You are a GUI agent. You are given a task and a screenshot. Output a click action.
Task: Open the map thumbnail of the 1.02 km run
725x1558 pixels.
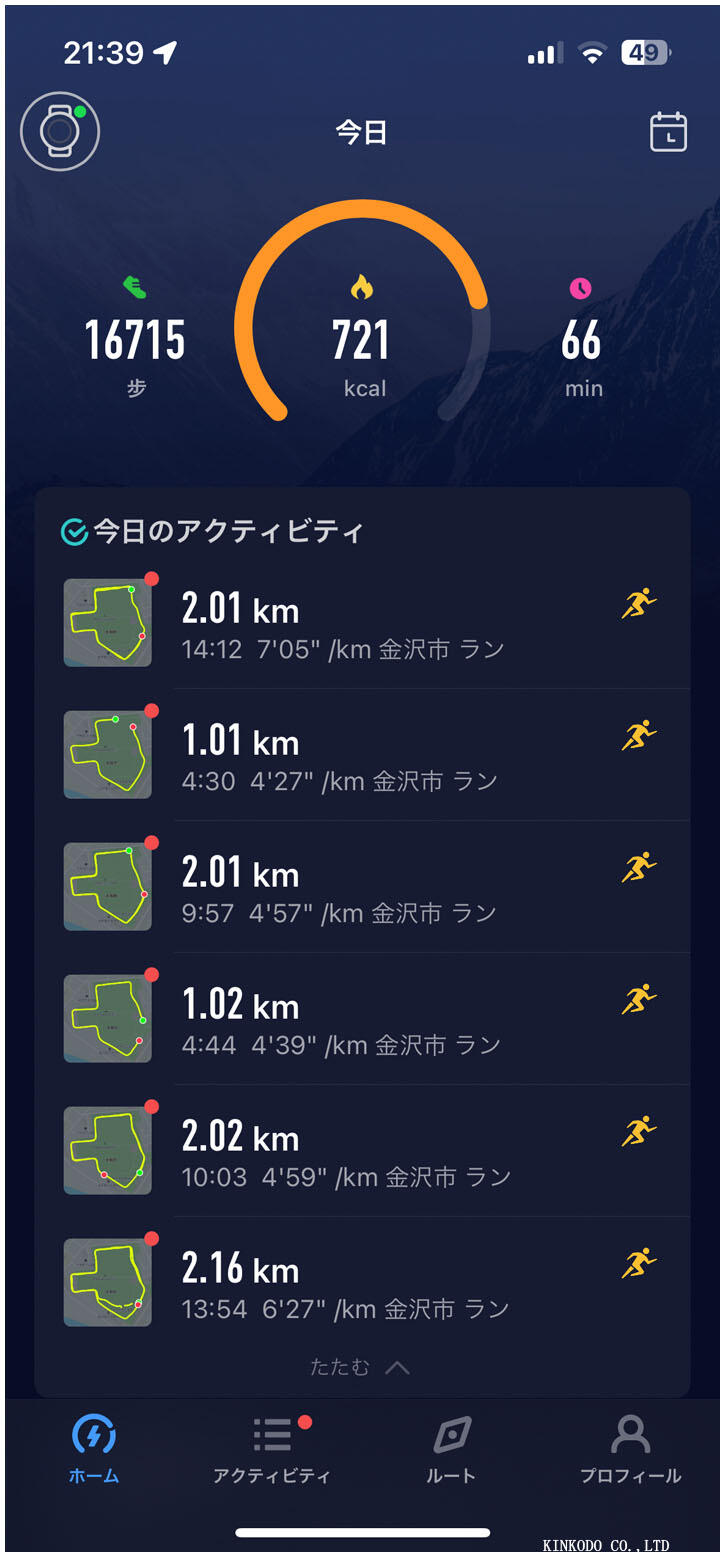click(107, 1017)
